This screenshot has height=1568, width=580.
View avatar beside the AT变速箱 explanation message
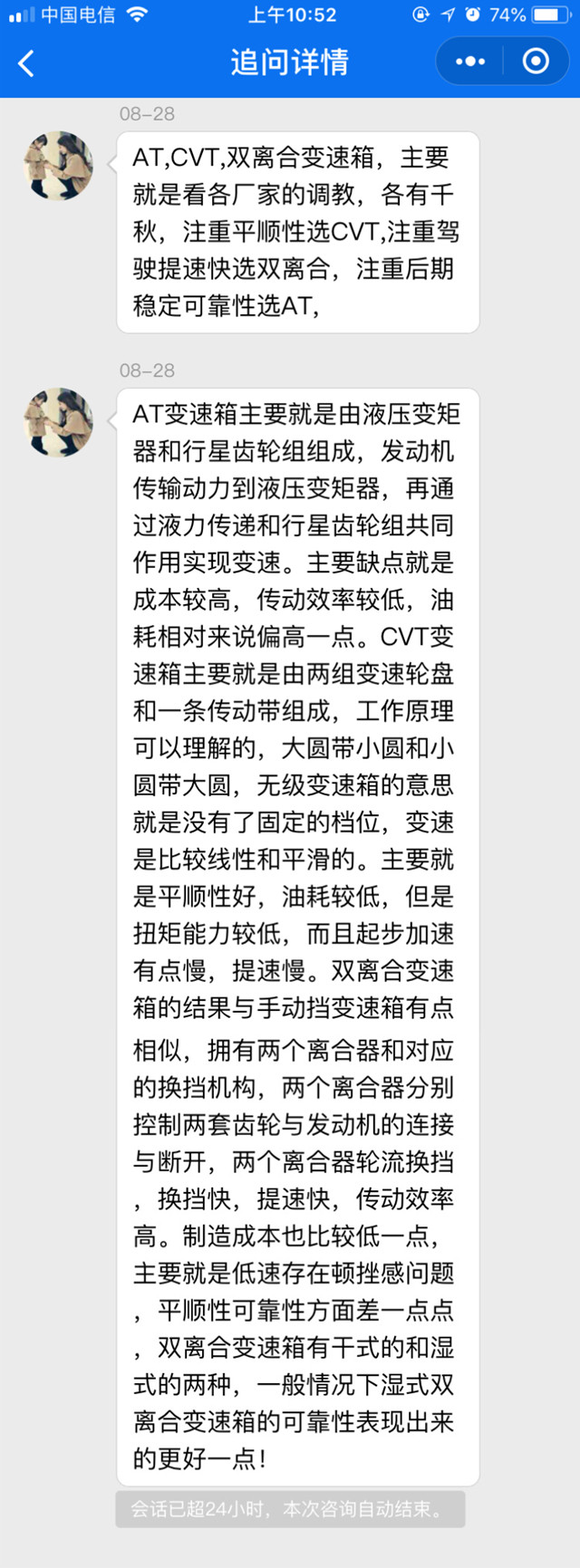click(x=58, y=423)
